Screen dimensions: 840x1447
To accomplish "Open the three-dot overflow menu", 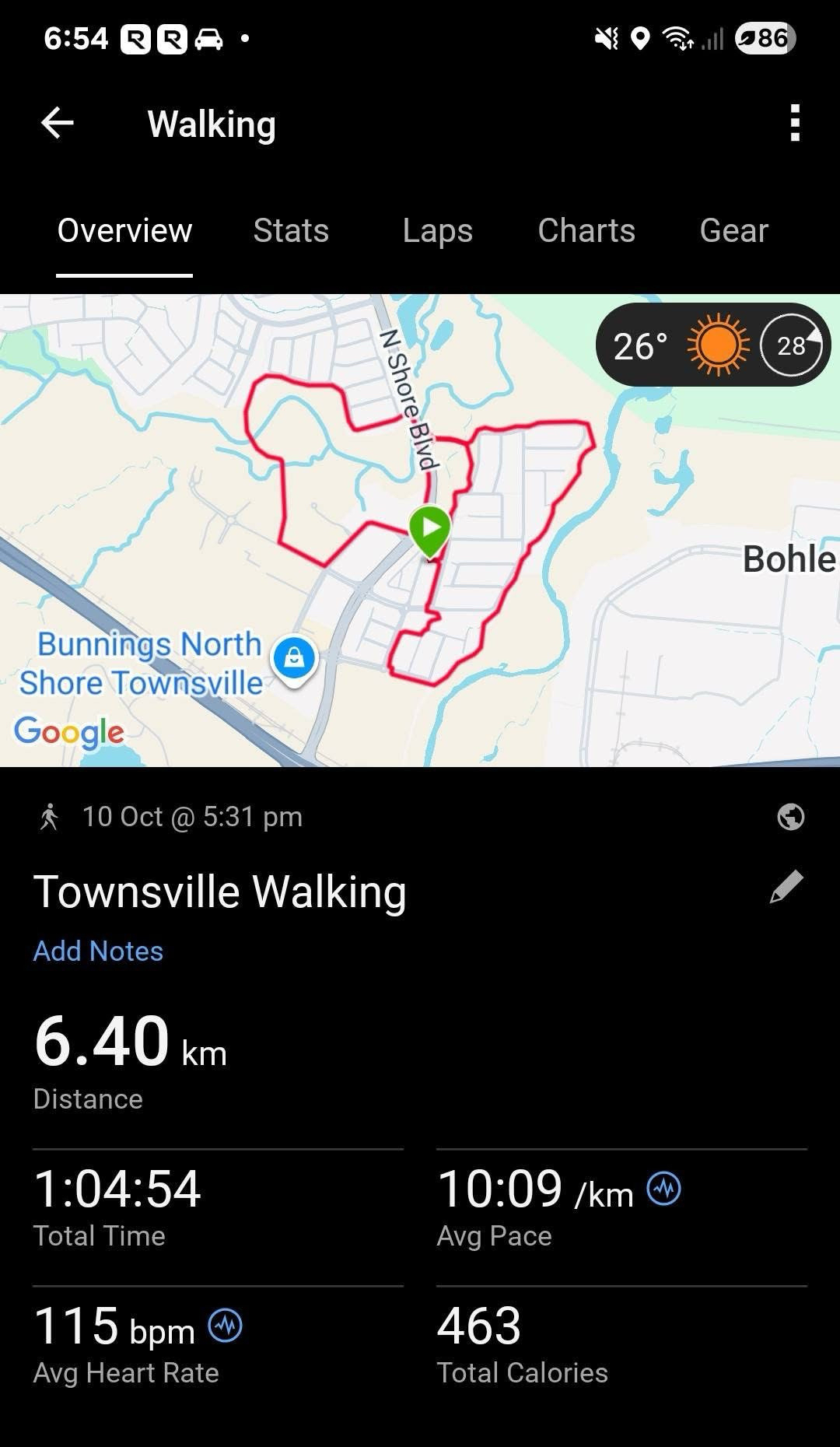I will click(794, 123).
